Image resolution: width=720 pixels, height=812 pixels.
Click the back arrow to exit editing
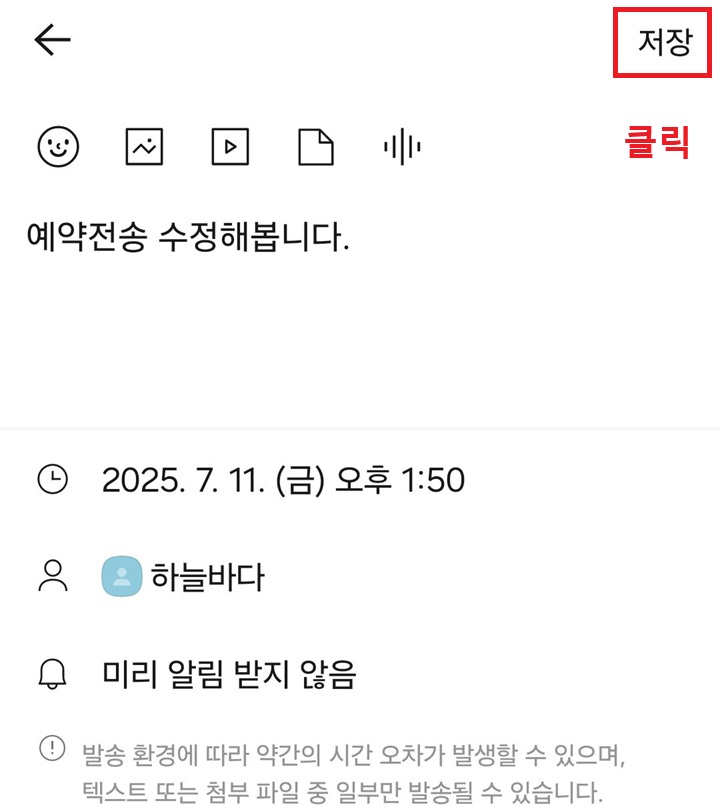50,38
